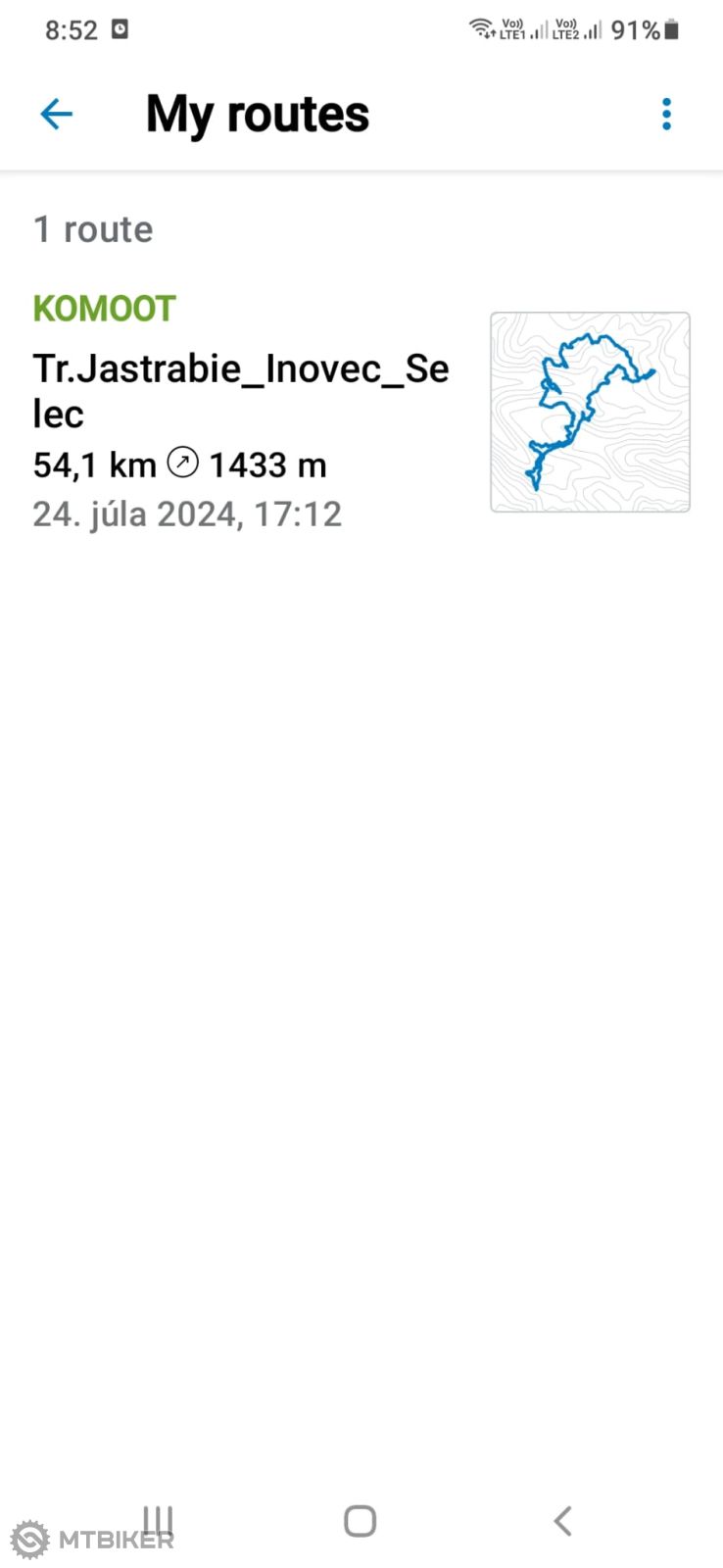Open the three-dot overflow menu
The width and height of the screenshot is (723, 1568).
(666, 115)
